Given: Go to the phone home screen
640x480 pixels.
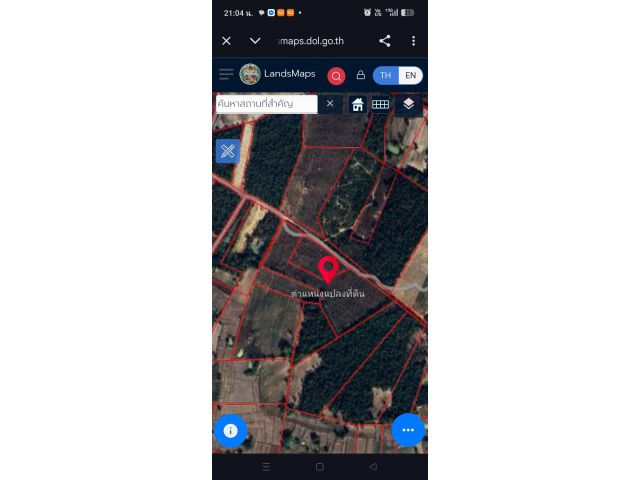Looking at the screenshot, I should pos(320,467).
